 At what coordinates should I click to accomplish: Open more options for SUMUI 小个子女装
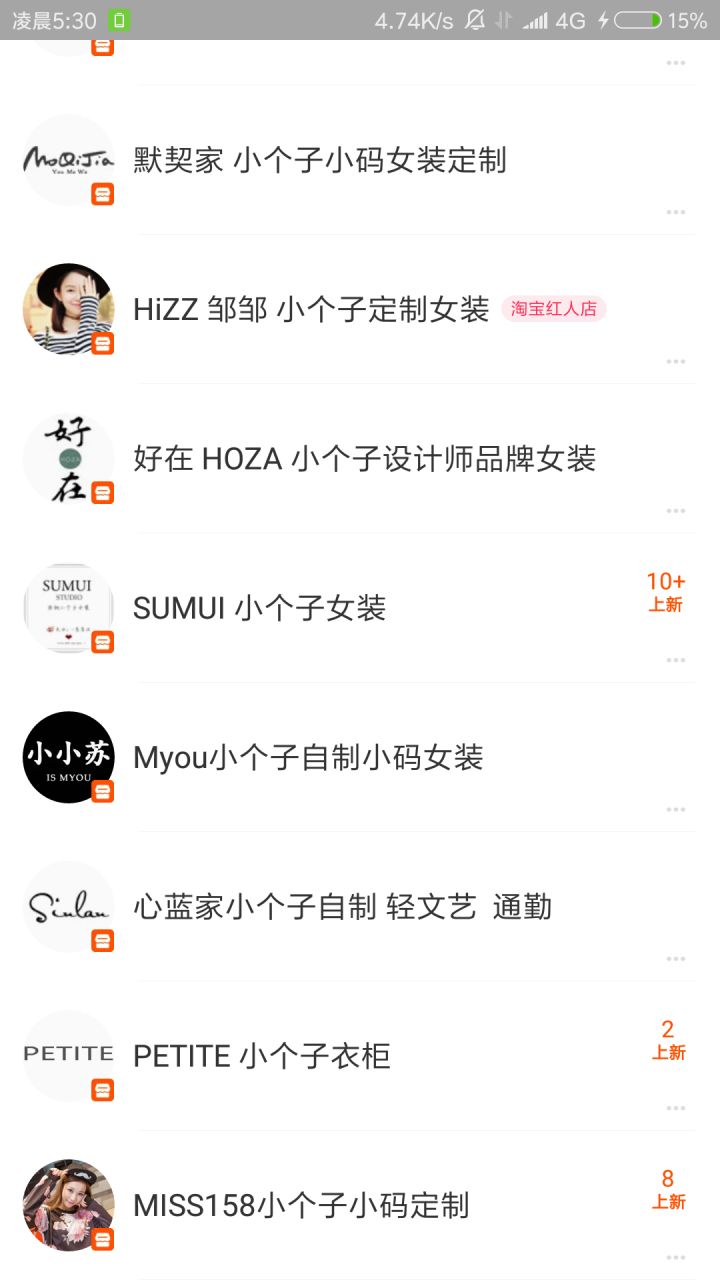pos(676,660)
